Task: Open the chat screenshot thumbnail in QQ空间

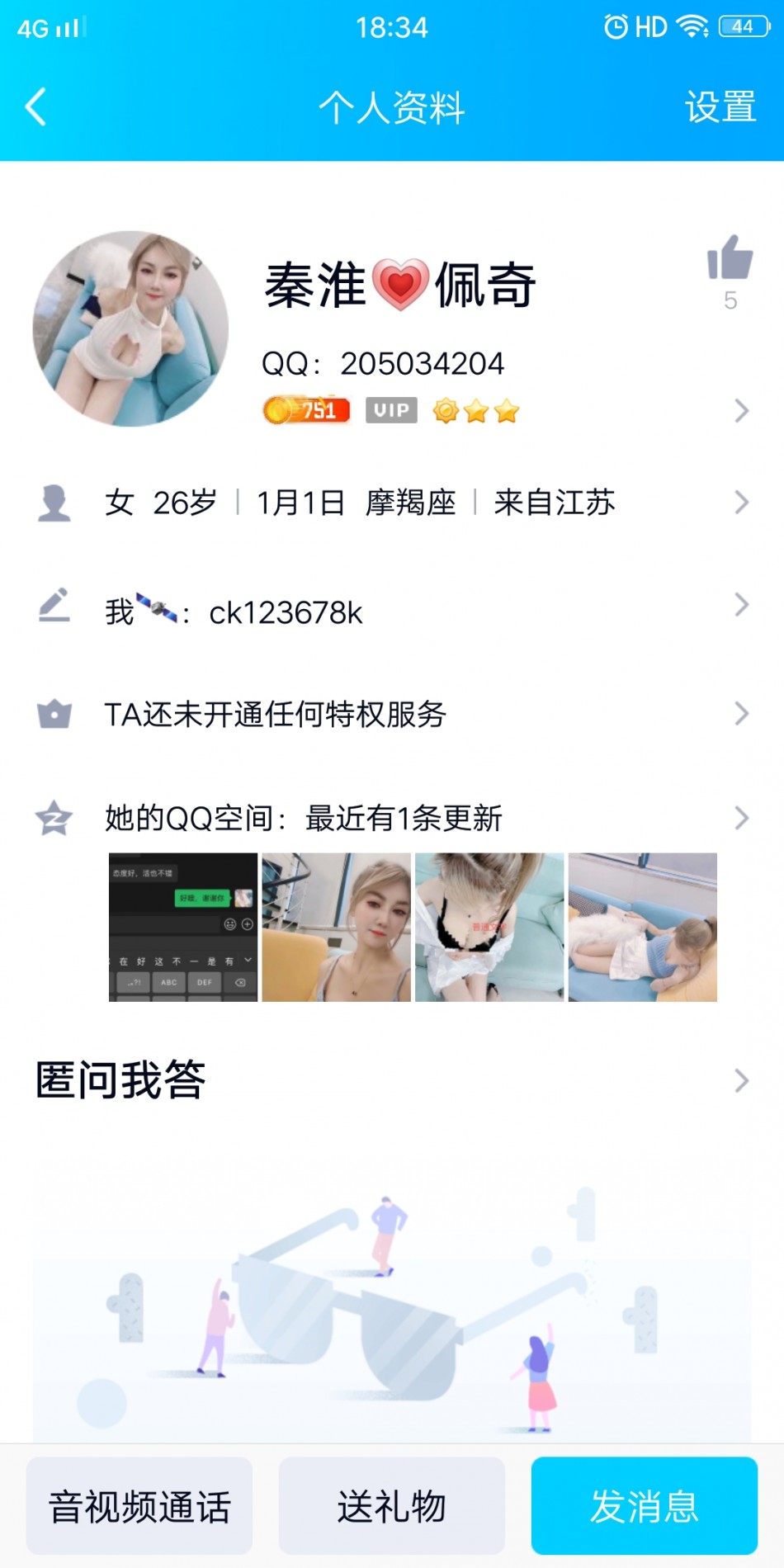Action: click(x=183, y=927)
